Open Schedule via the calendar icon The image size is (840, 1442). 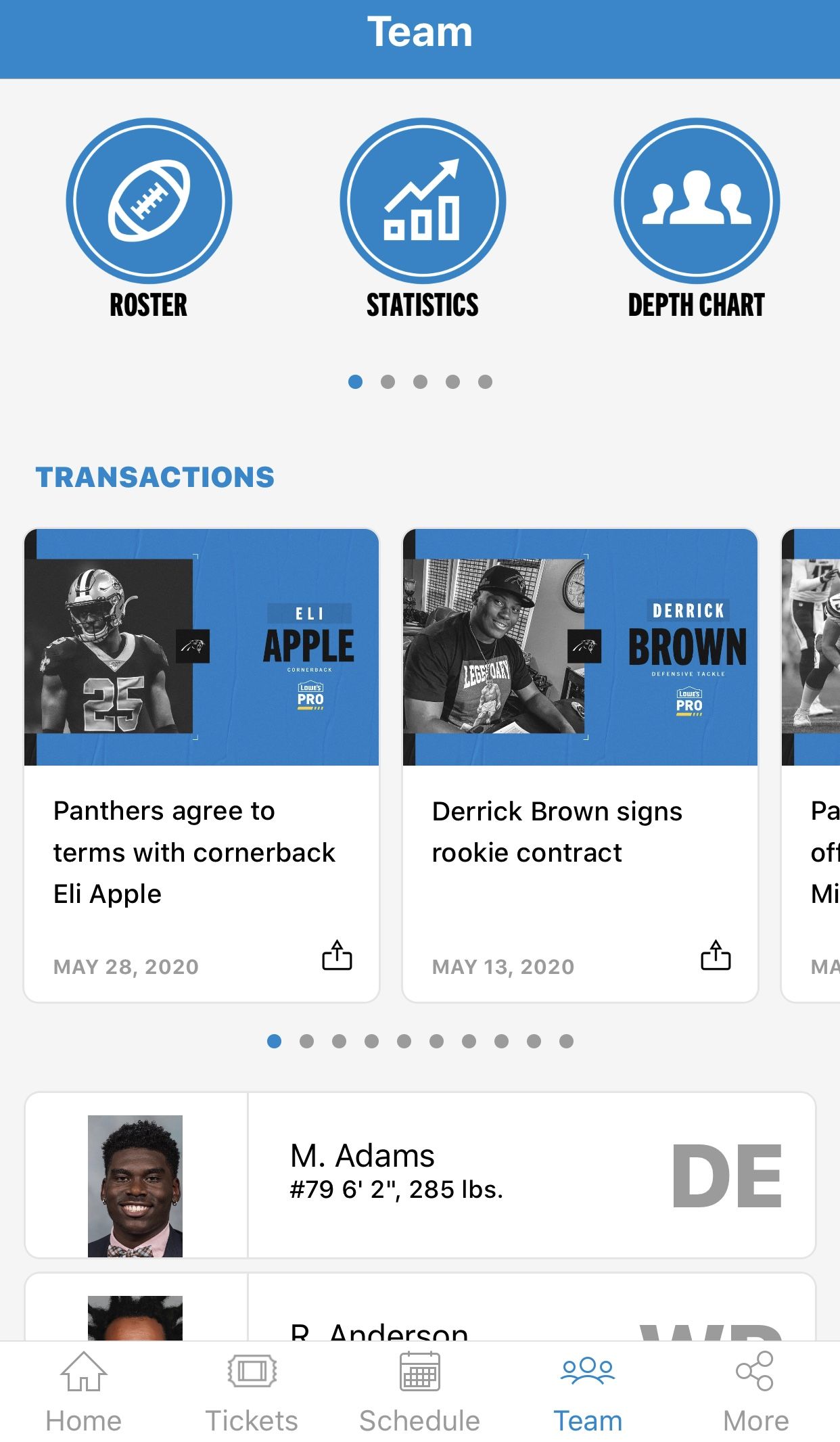click(x=419, y=1372)
